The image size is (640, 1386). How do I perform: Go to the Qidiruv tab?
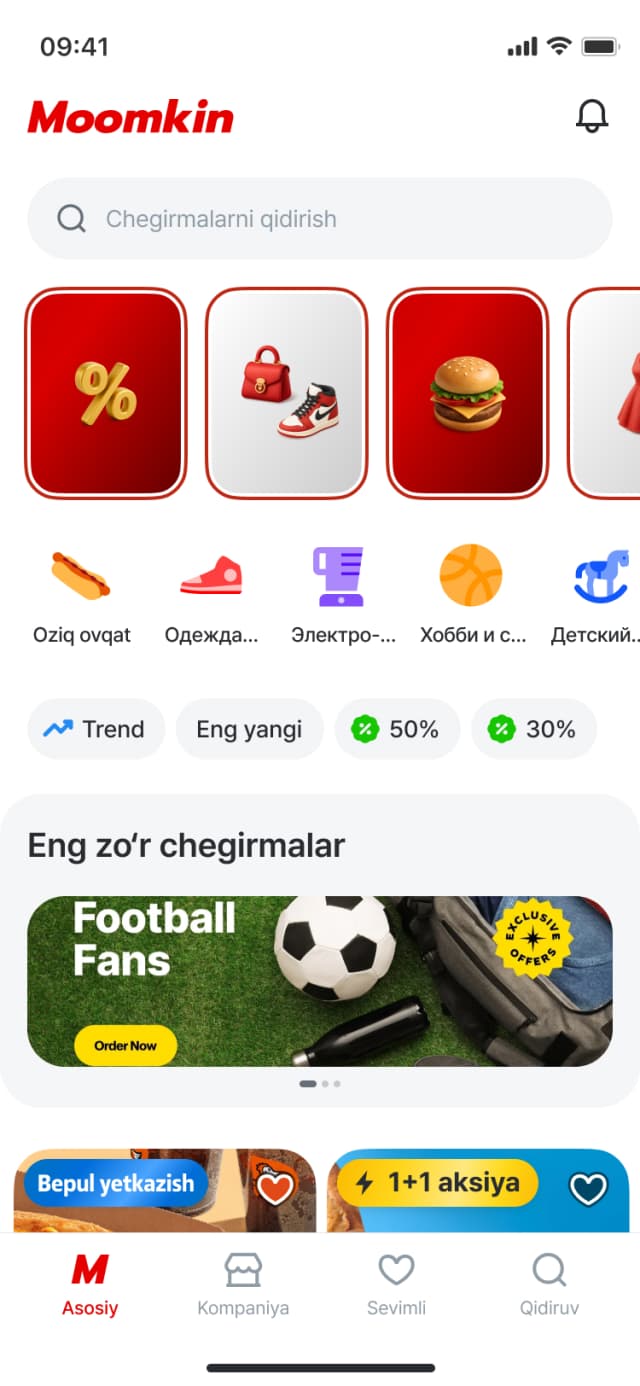[x=549, y=1285]
